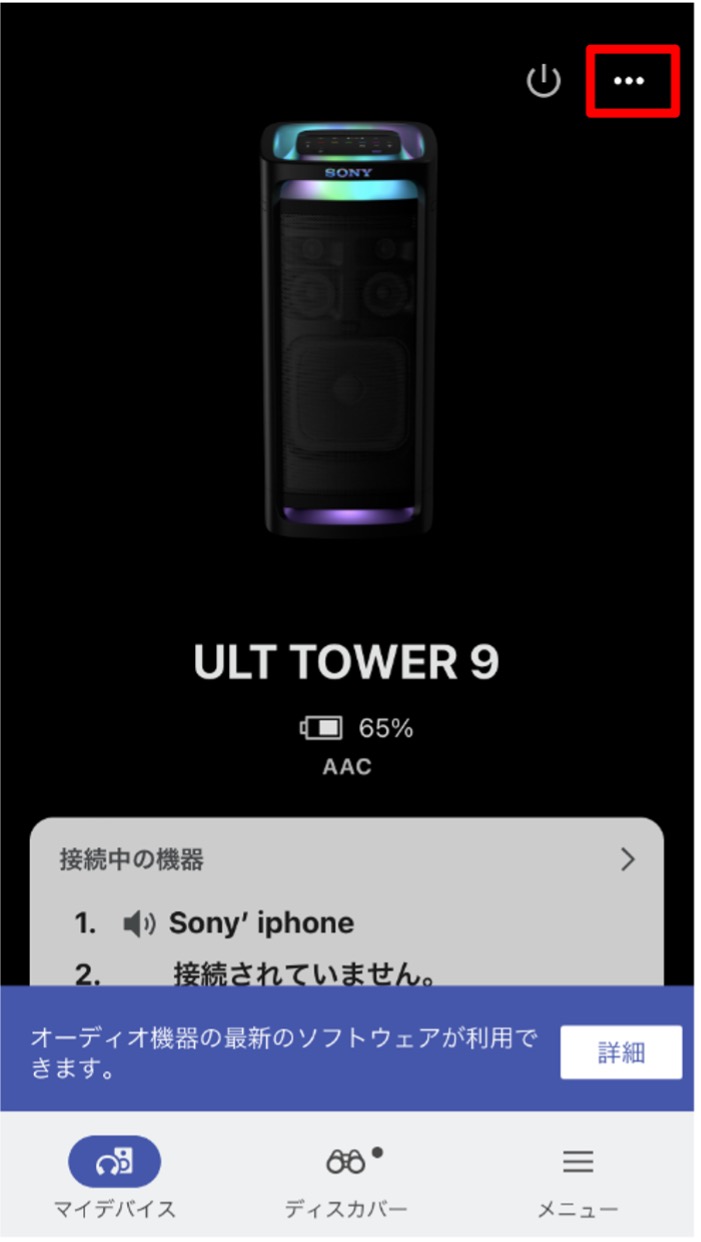Tap the 詳細 button for software update

(621, 1052)
